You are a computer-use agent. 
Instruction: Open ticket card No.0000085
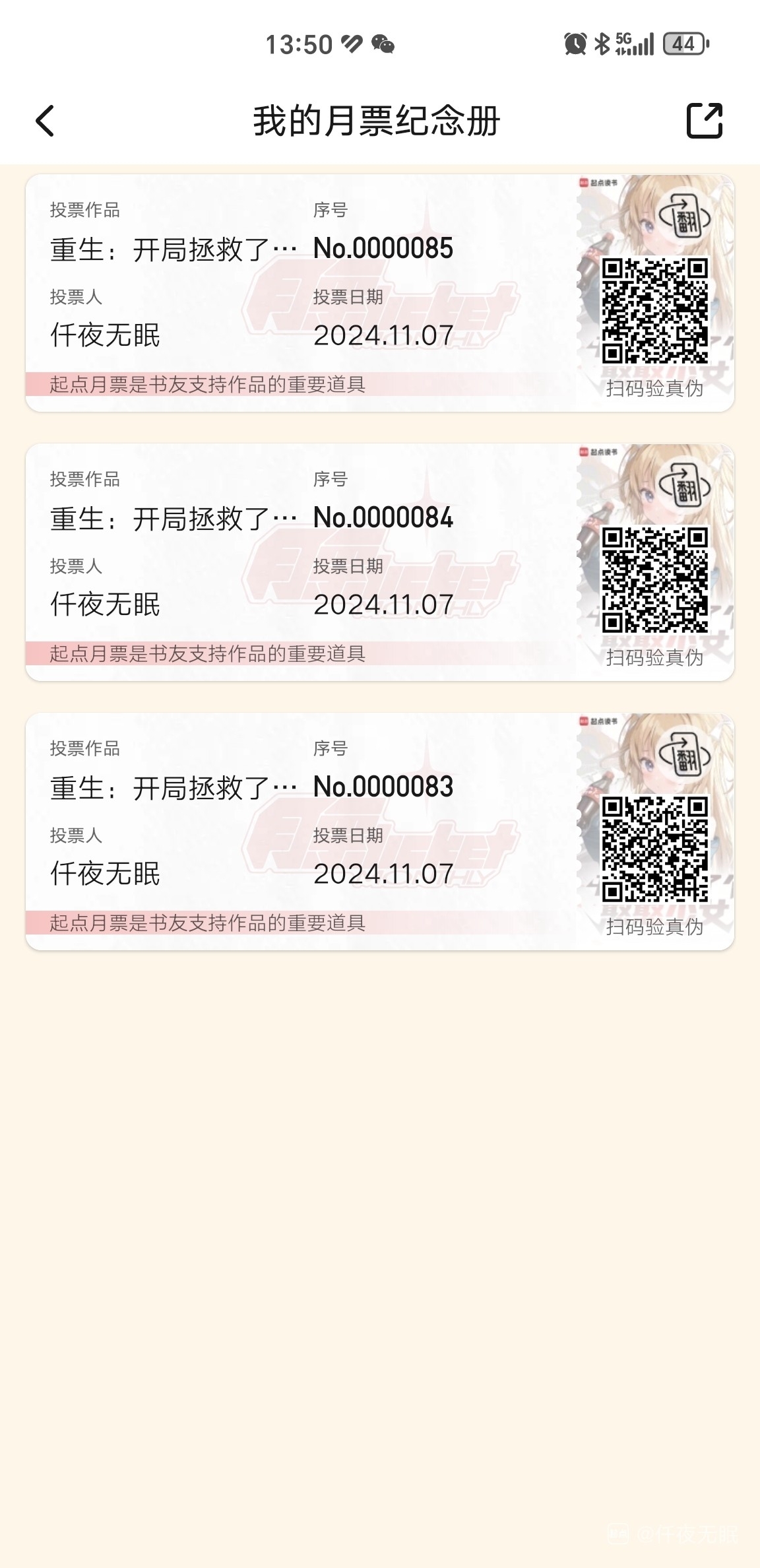click(x=297, y=293)
